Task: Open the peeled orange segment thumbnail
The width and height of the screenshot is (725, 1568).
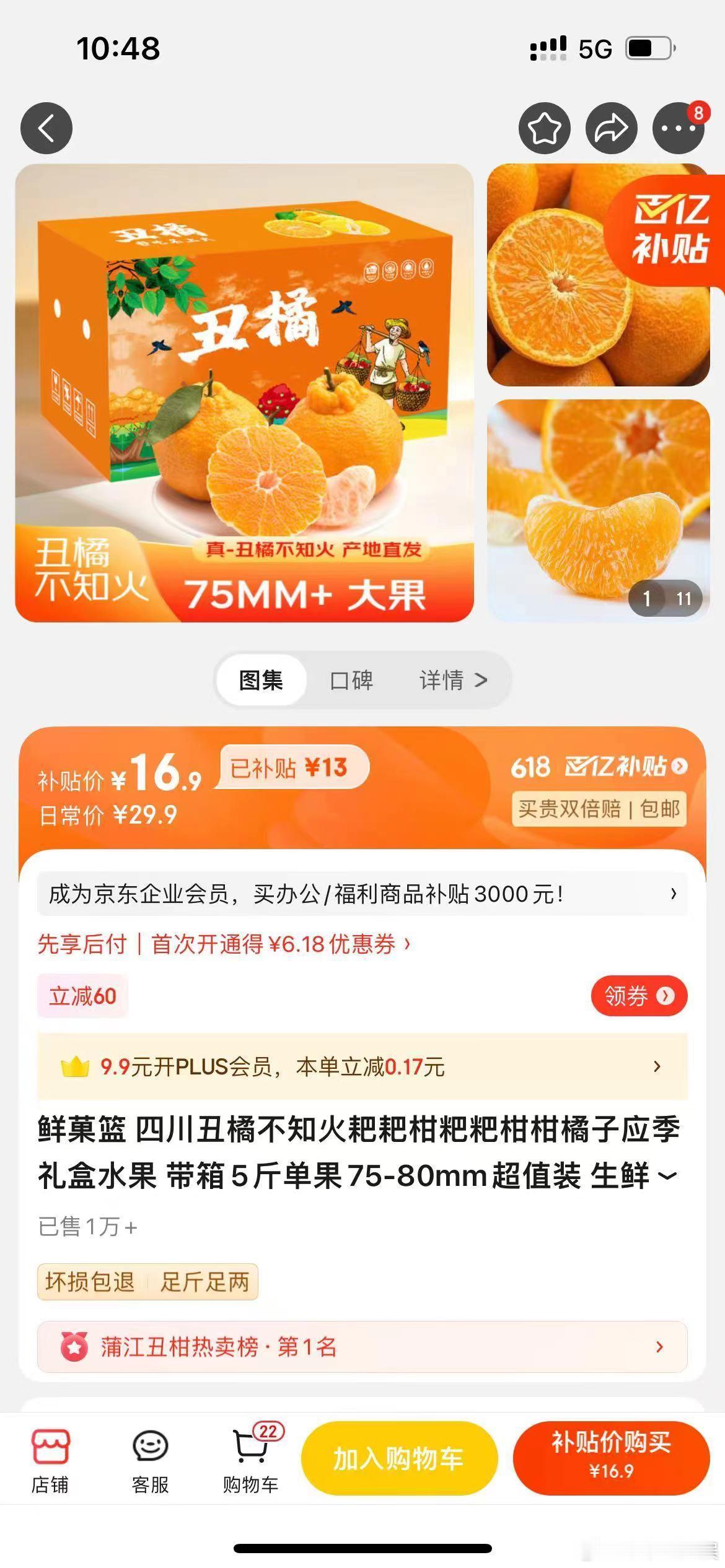Action: [598, 508]
